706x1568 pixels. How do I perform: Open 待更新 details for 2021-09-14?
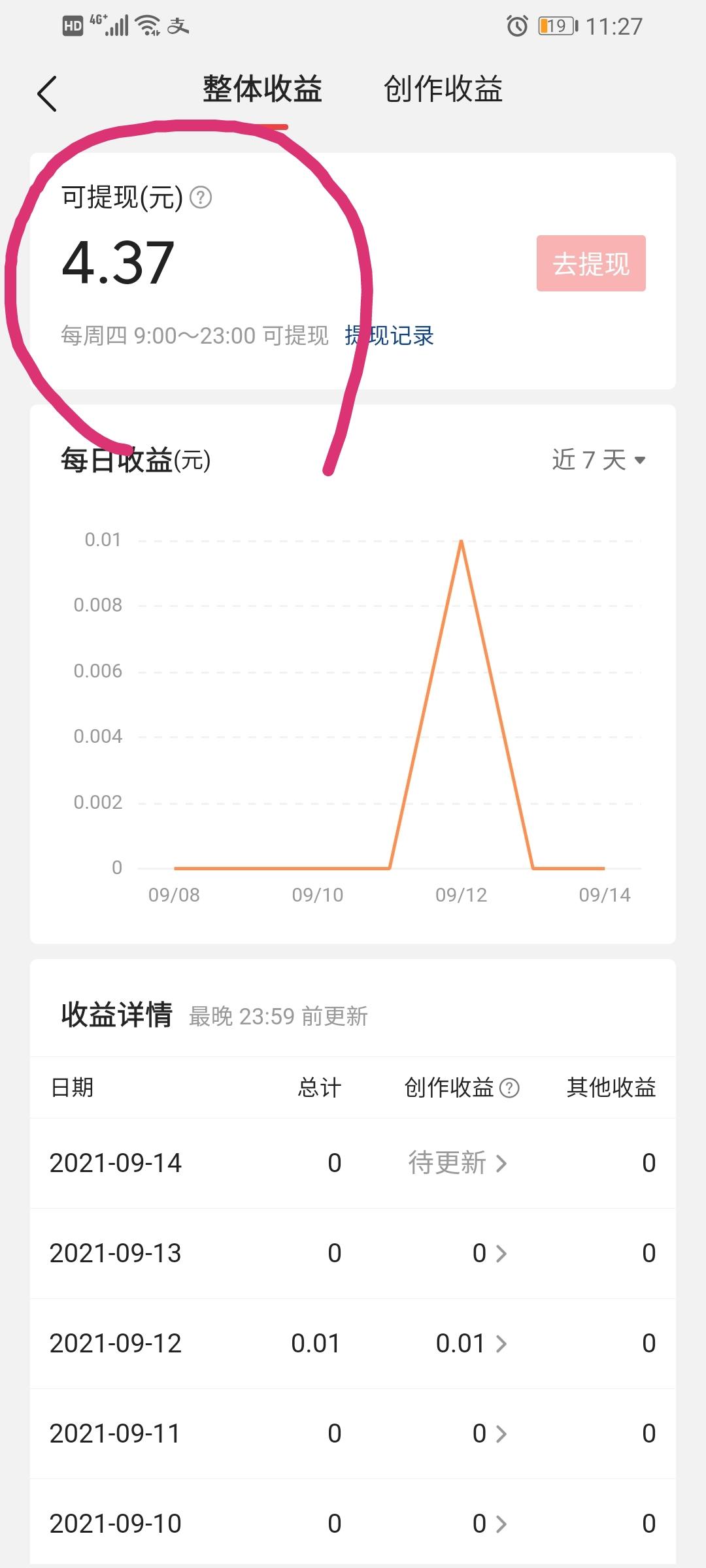pos(458,1163)
